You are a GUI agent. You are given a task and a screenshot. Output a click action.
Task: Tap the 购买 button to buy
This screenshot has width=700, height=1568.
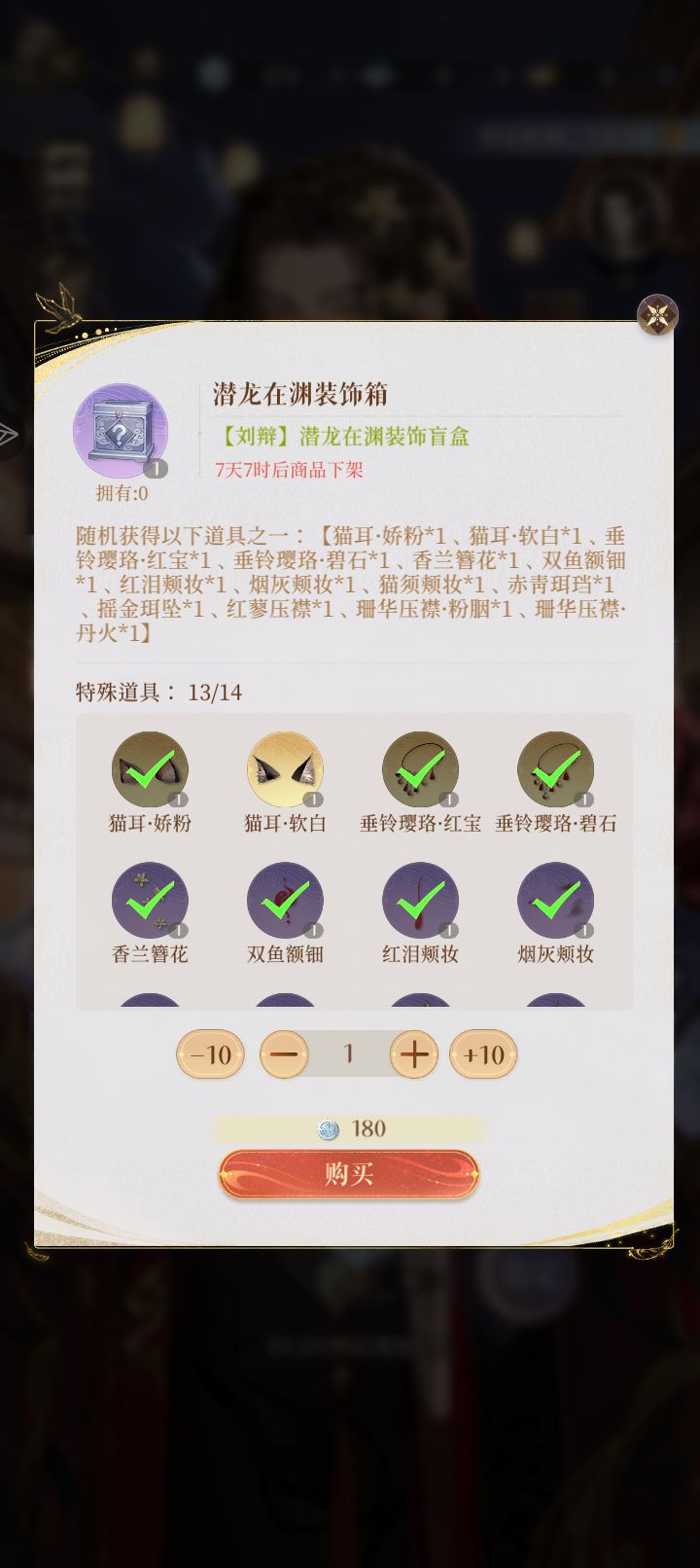(x=349, y=1174)
